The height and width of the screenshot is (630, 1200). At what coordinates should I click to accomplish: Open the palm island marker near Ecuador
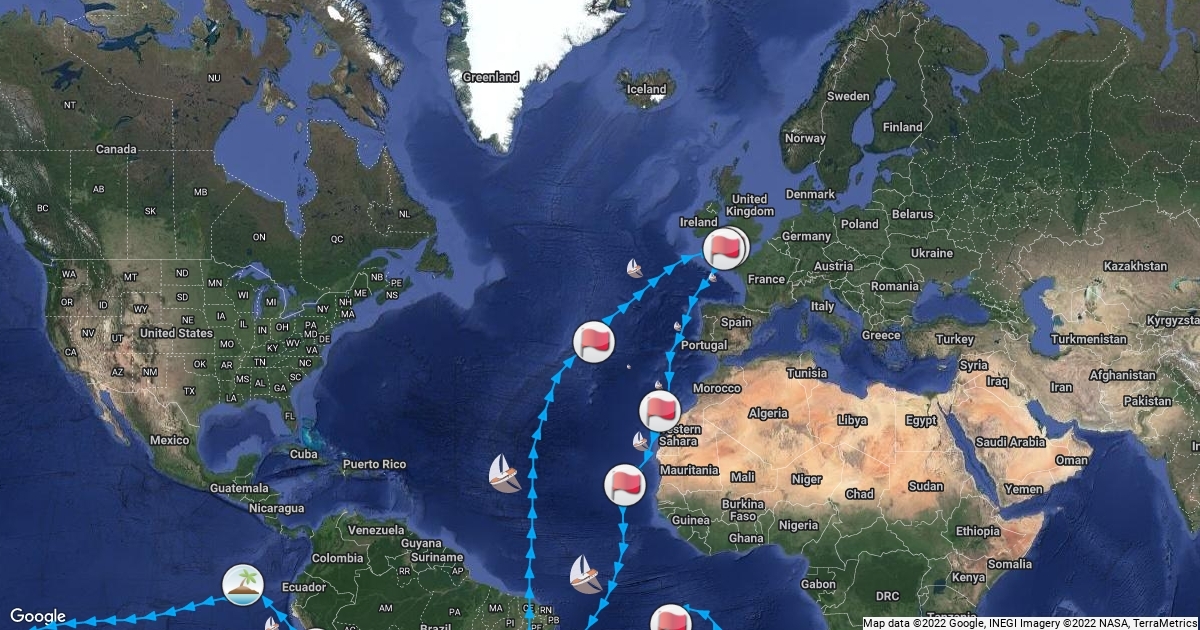click(x=242, y=583)
